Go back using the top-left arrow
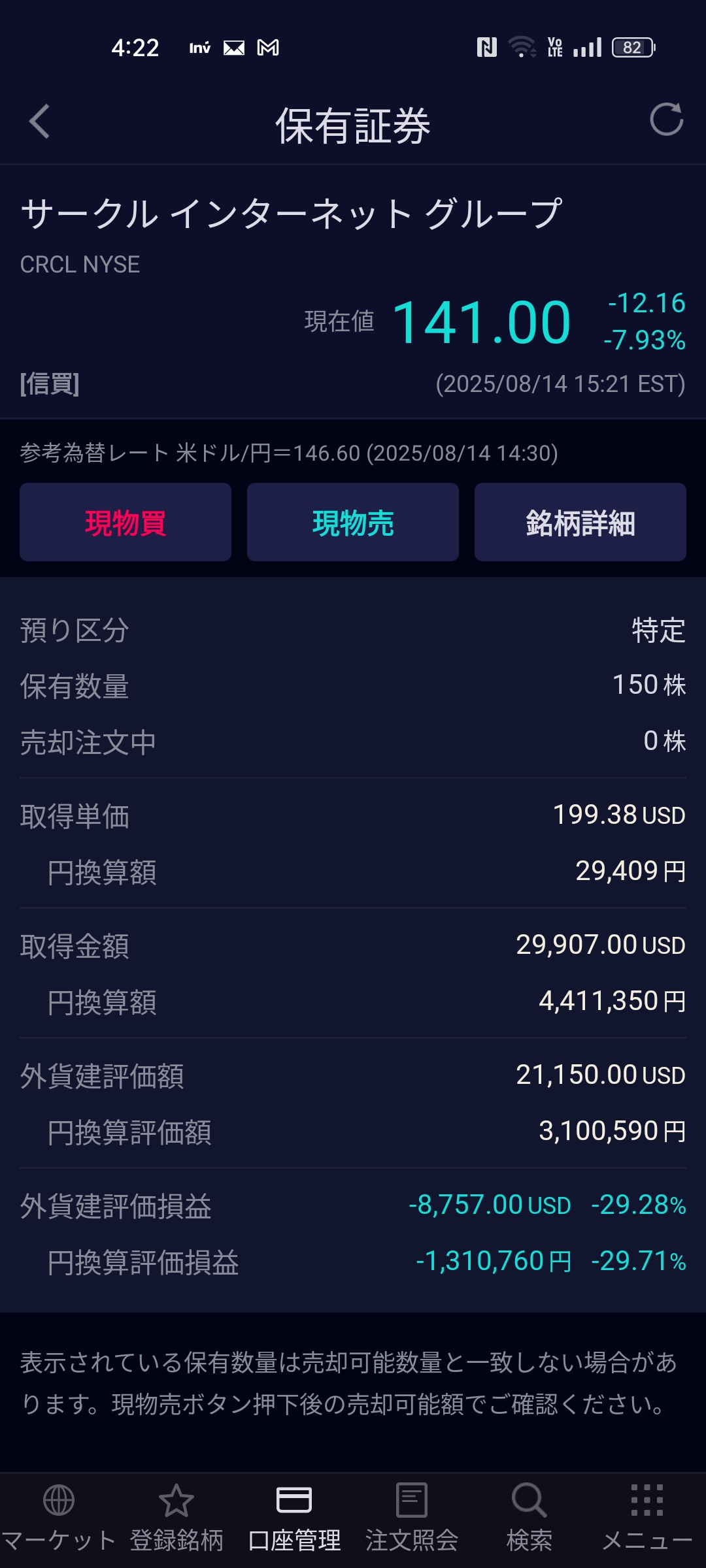 point(39,122)
